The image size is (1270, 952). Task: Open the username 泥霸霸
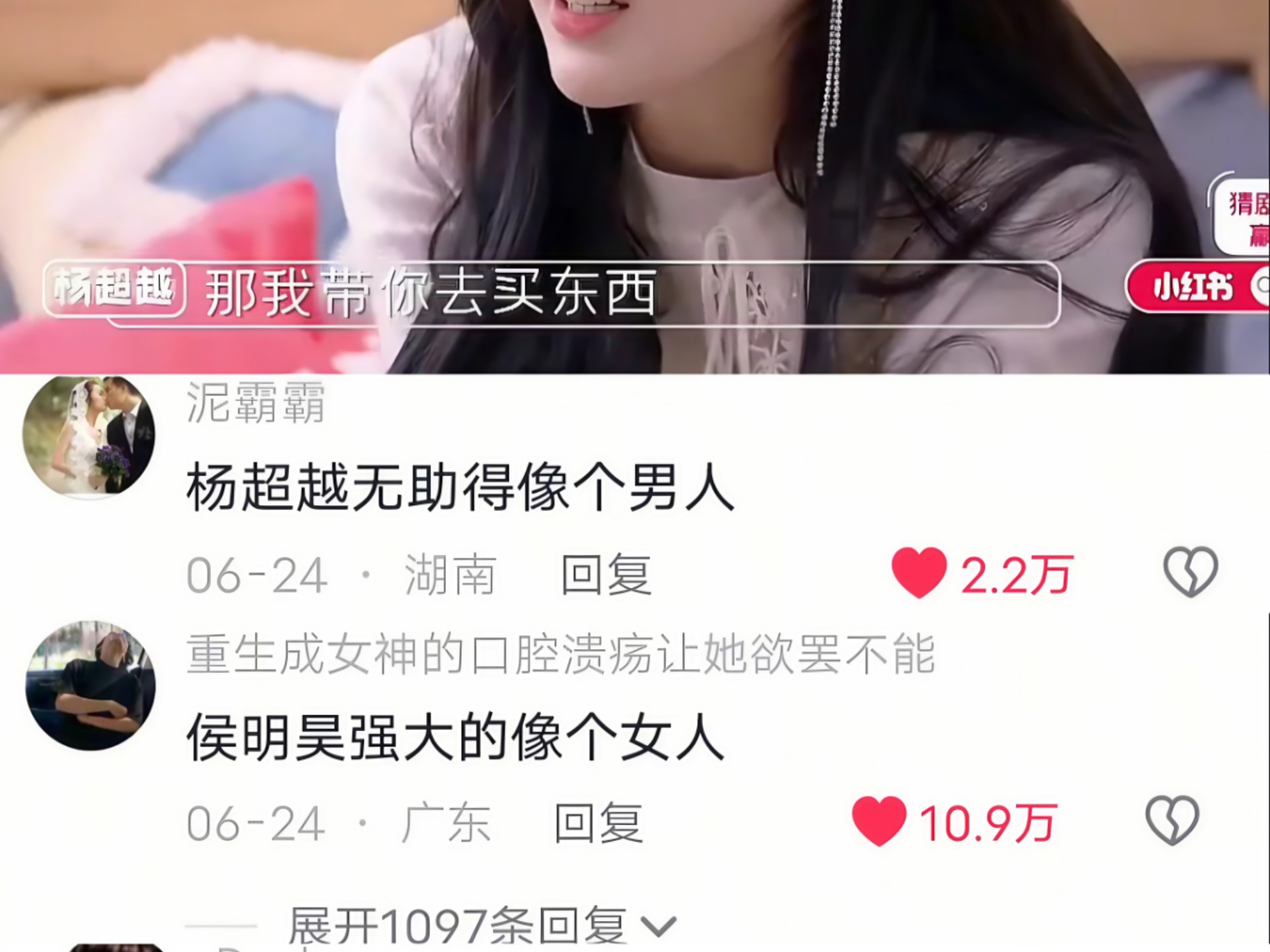pos(255,403)
